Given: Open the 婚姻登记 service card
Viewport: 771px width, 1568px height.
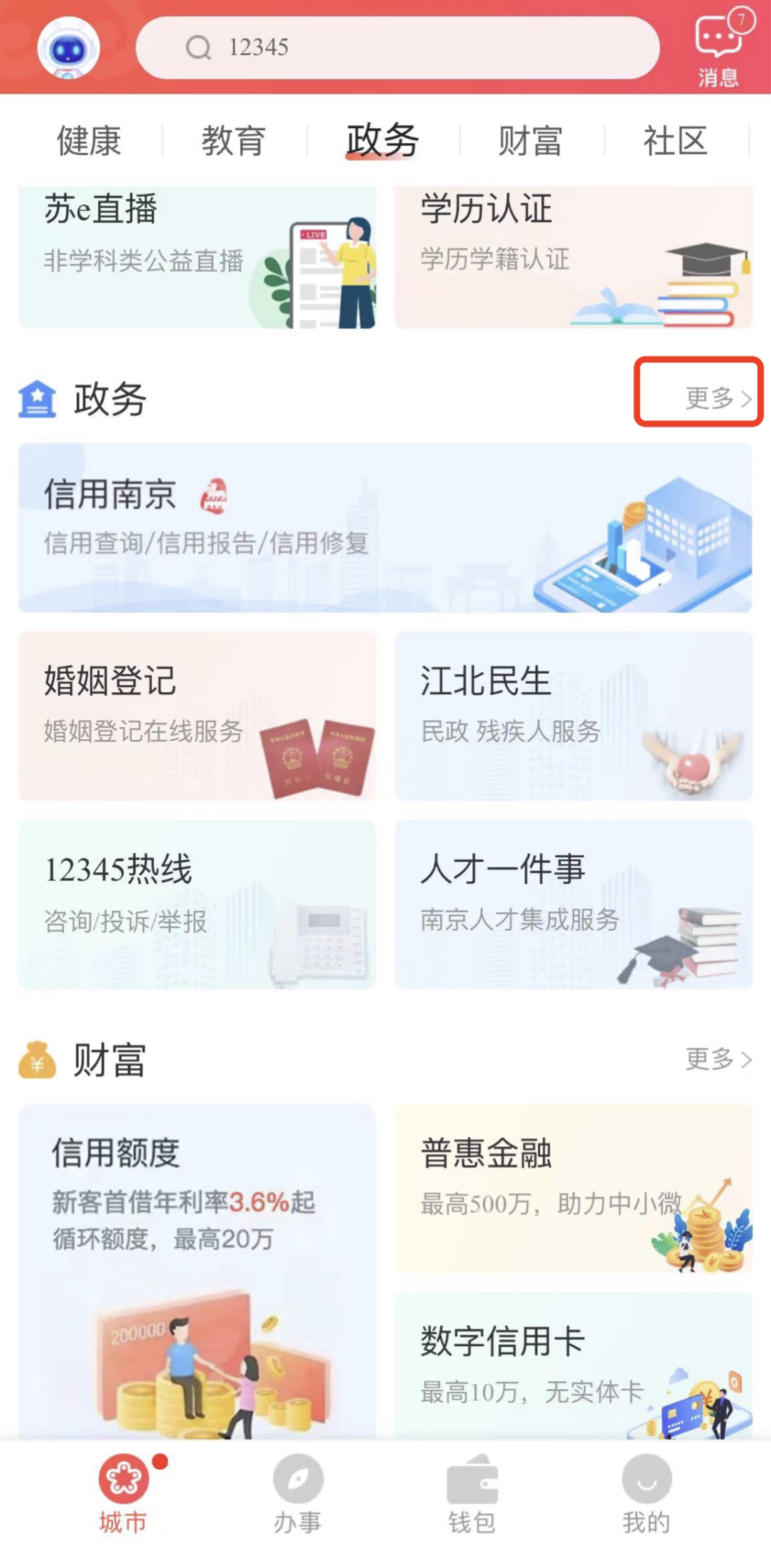Looking at the screenshot, I should 197,715.
